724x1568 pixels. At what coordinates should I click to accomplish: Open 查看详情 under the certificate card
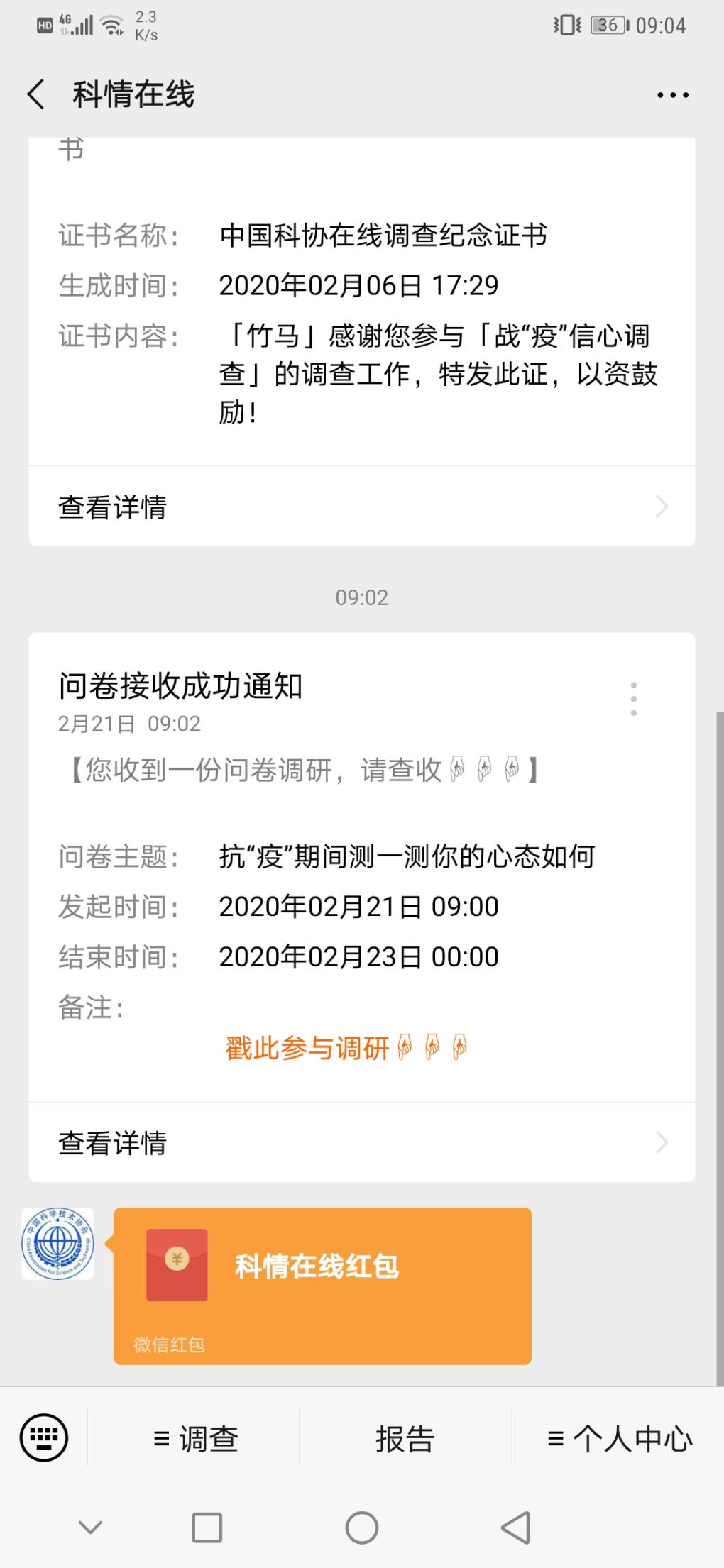coord(362,507)
